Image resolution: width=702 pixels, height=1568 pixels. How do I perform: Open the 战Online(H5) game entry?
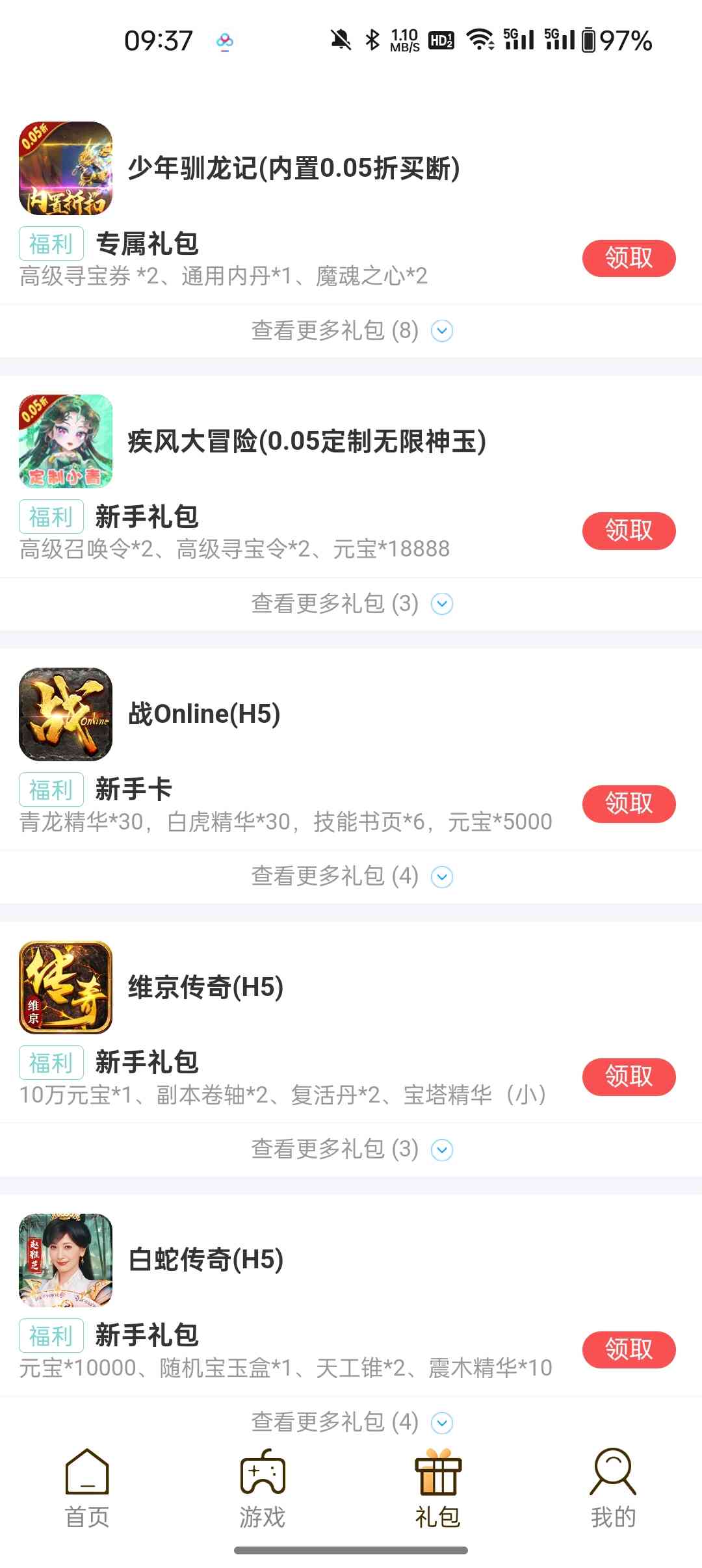point(203,714)
